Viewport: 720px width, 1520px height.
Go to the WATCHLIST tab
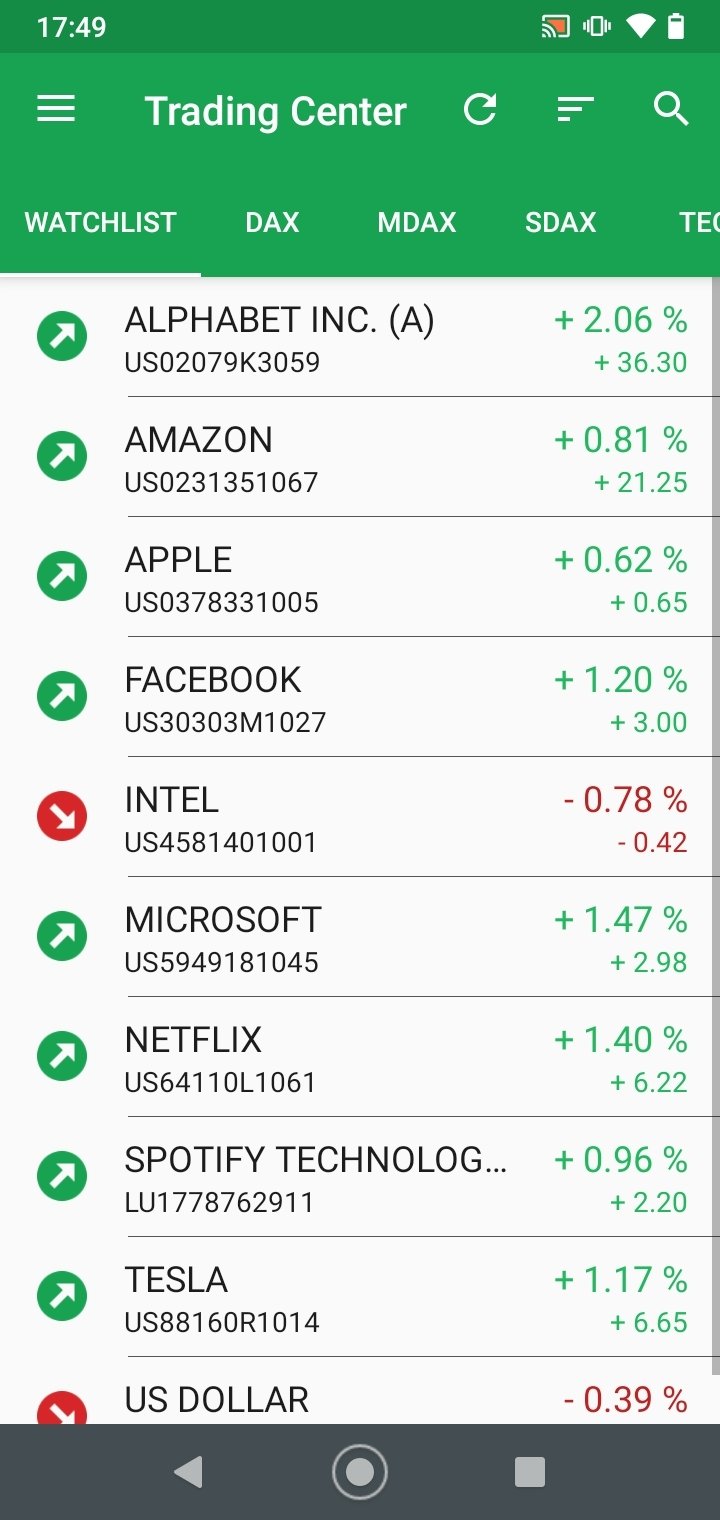[x=100, y=222]
